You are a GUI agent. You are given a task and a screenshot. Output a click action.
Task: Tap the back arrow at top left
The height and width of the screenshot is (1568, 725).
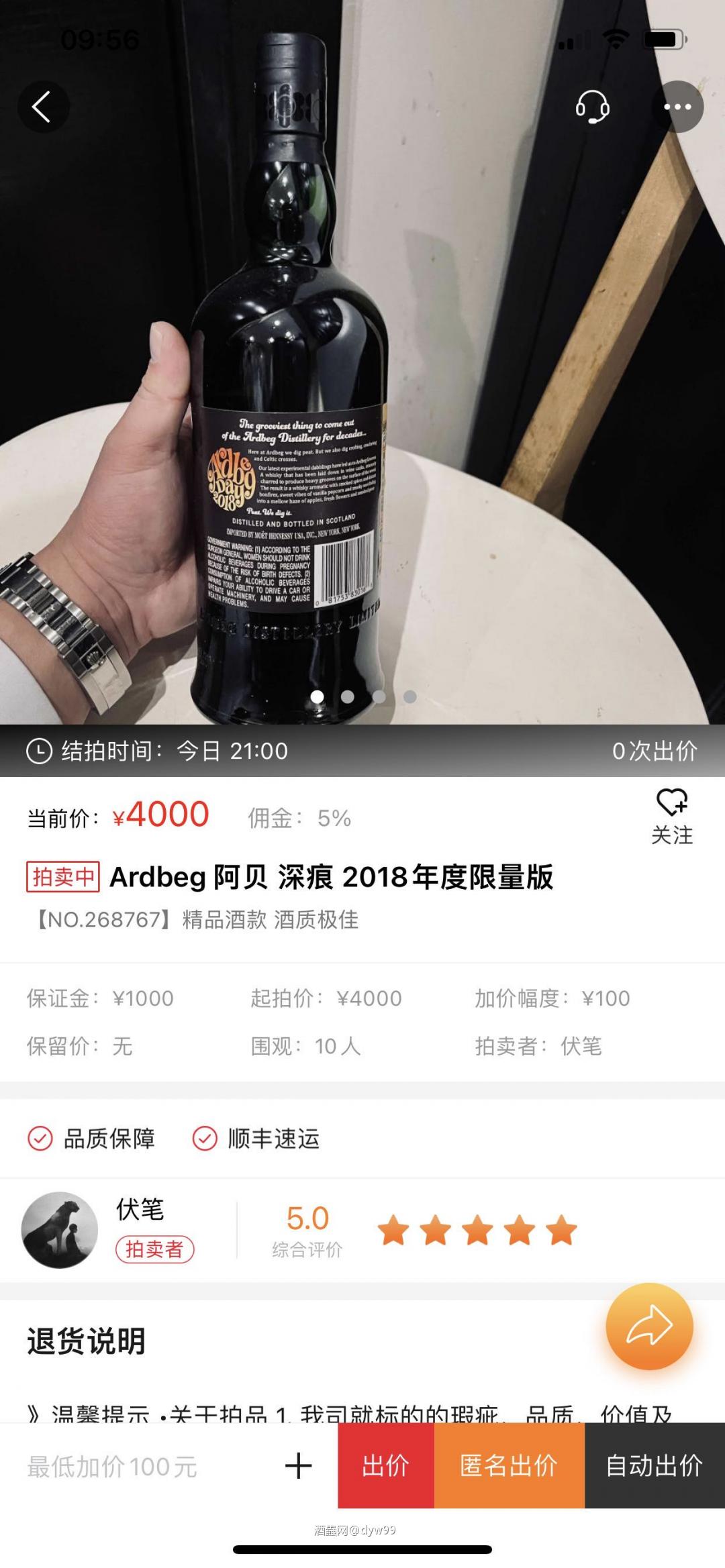[43, 105]
